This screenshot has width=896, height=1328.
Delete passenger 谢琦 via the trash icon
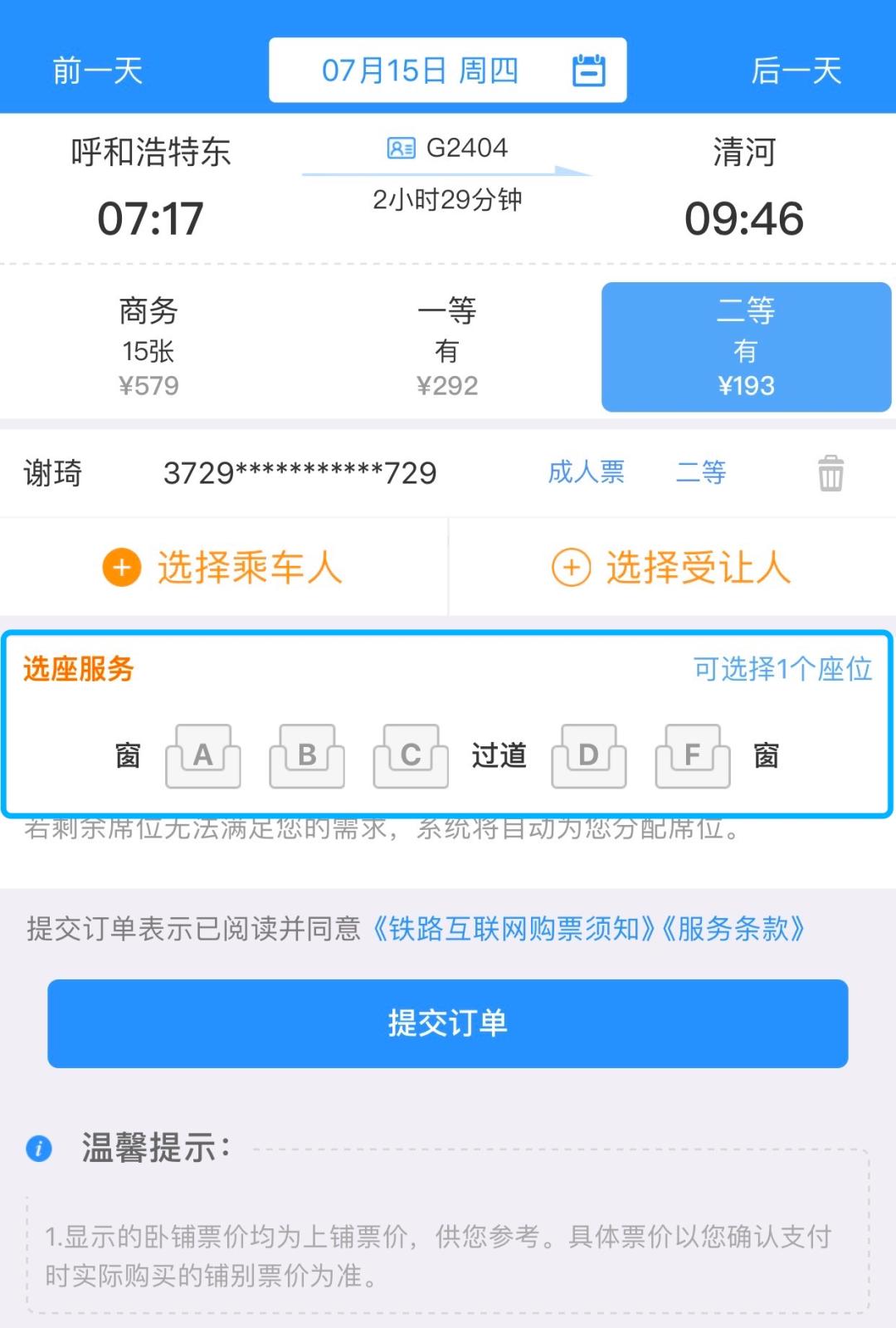832,473
